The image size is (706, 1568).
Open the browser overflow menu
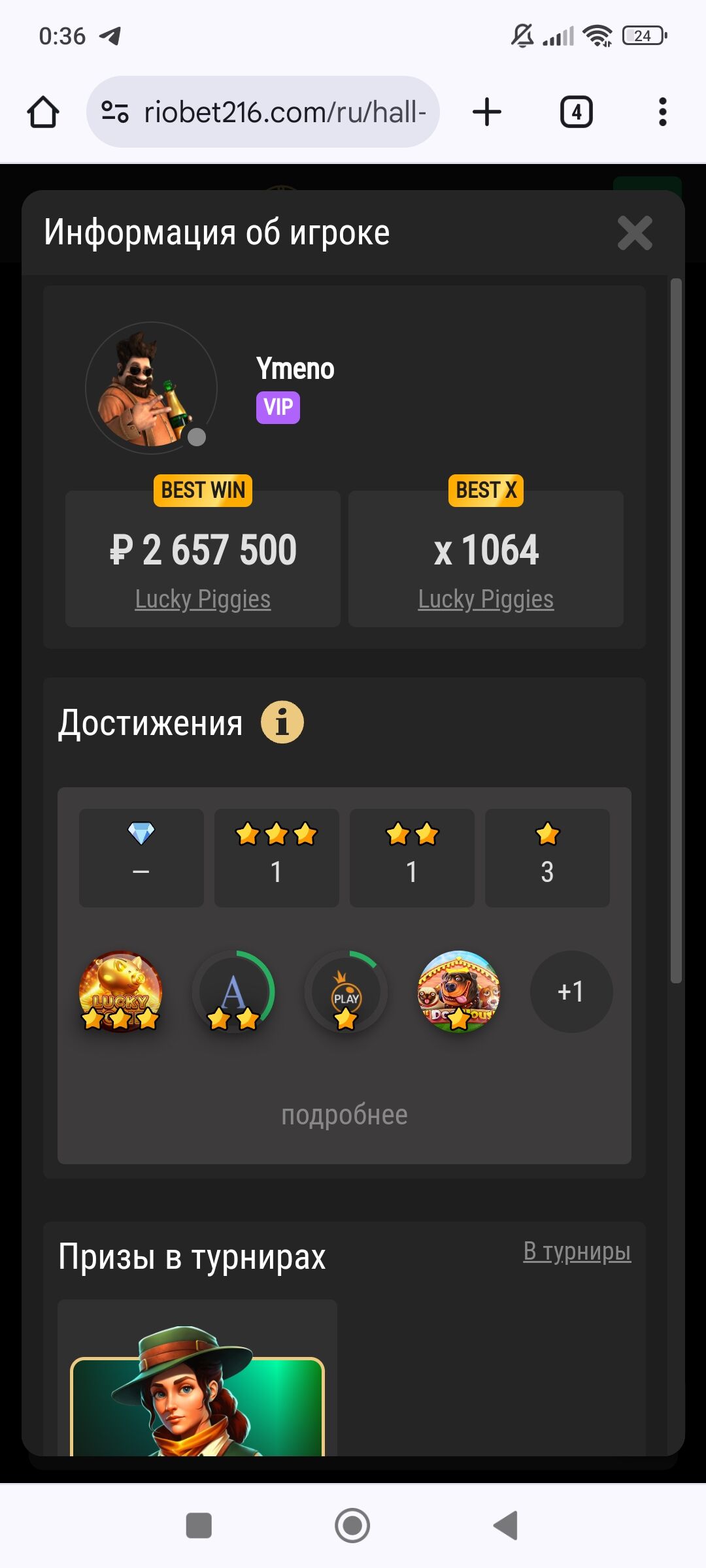click(662, 112)
